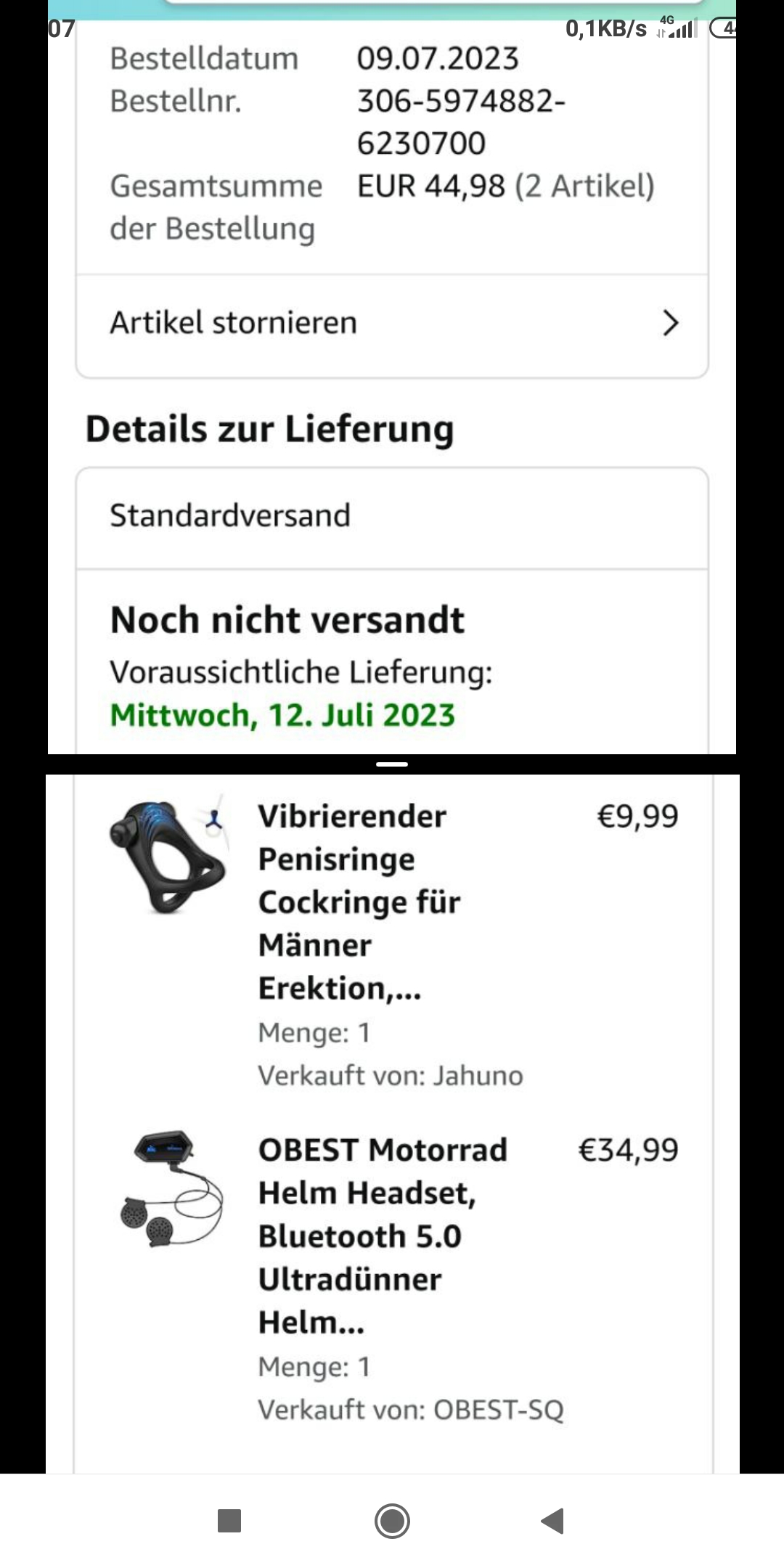Show recent apps via the square button
Image resolution: width=784 pixels, height=1568 pixels.
click(x=229, y=1521)
